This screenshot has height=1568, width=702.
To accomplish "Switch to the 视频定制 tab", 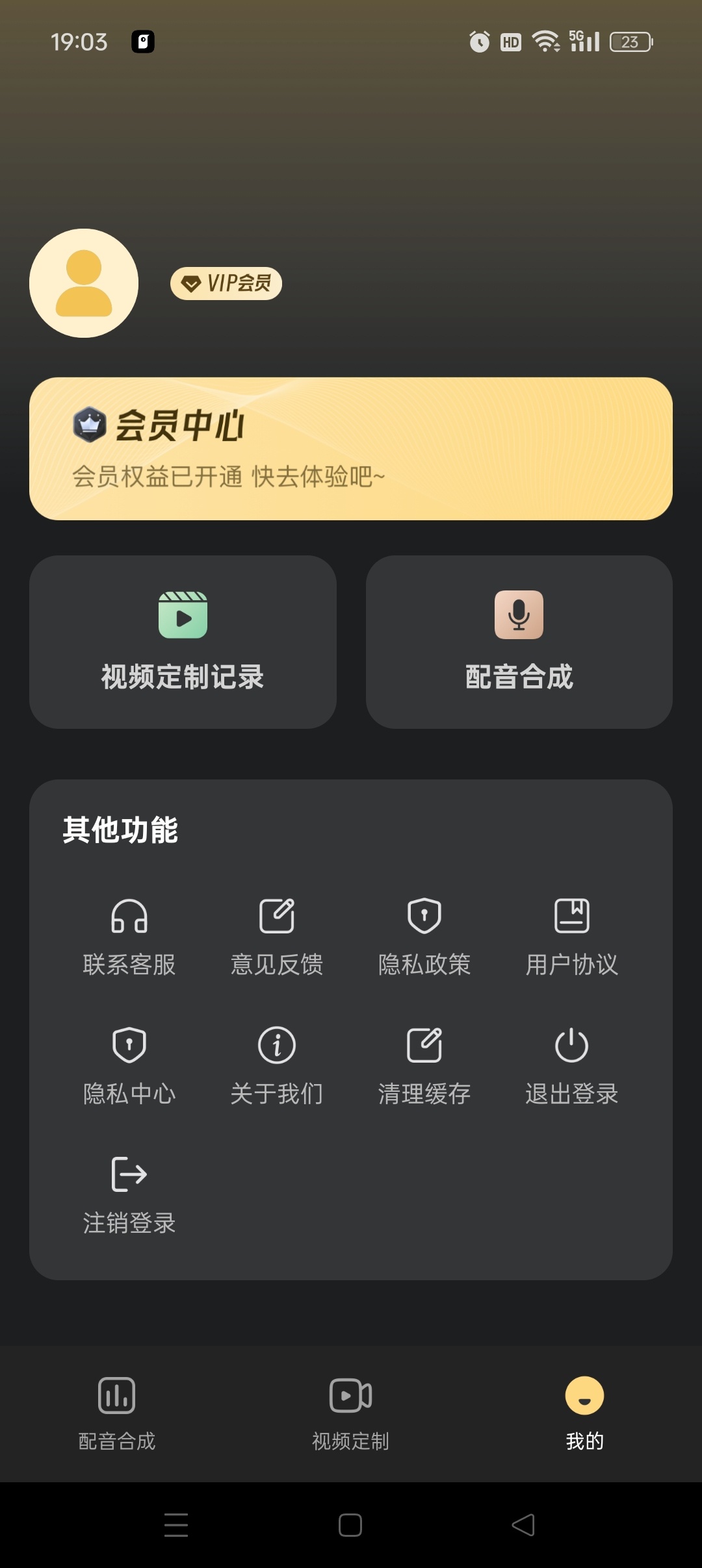I will 351,1413.
